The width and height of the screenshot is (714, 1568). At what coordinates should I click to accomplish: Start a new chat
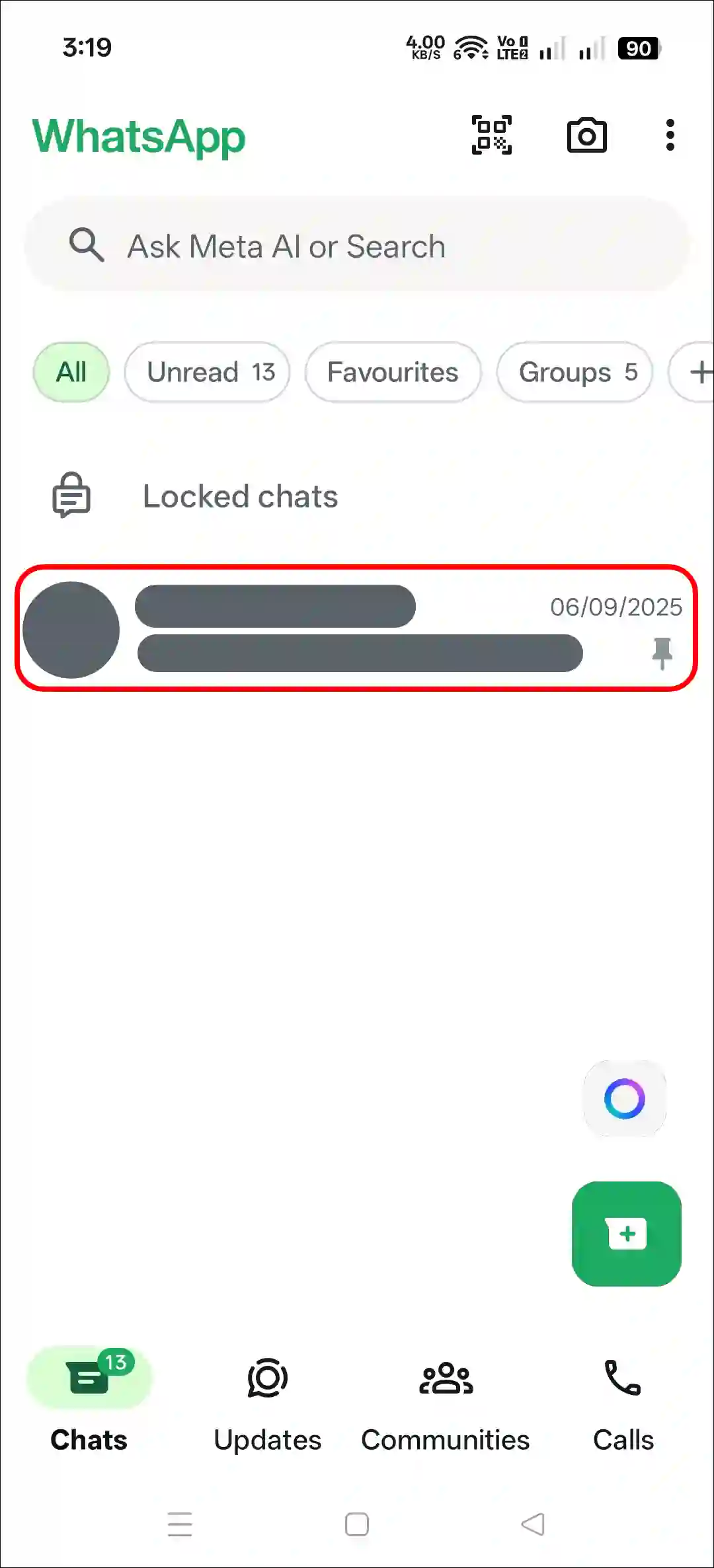[x=626, y=1234]
